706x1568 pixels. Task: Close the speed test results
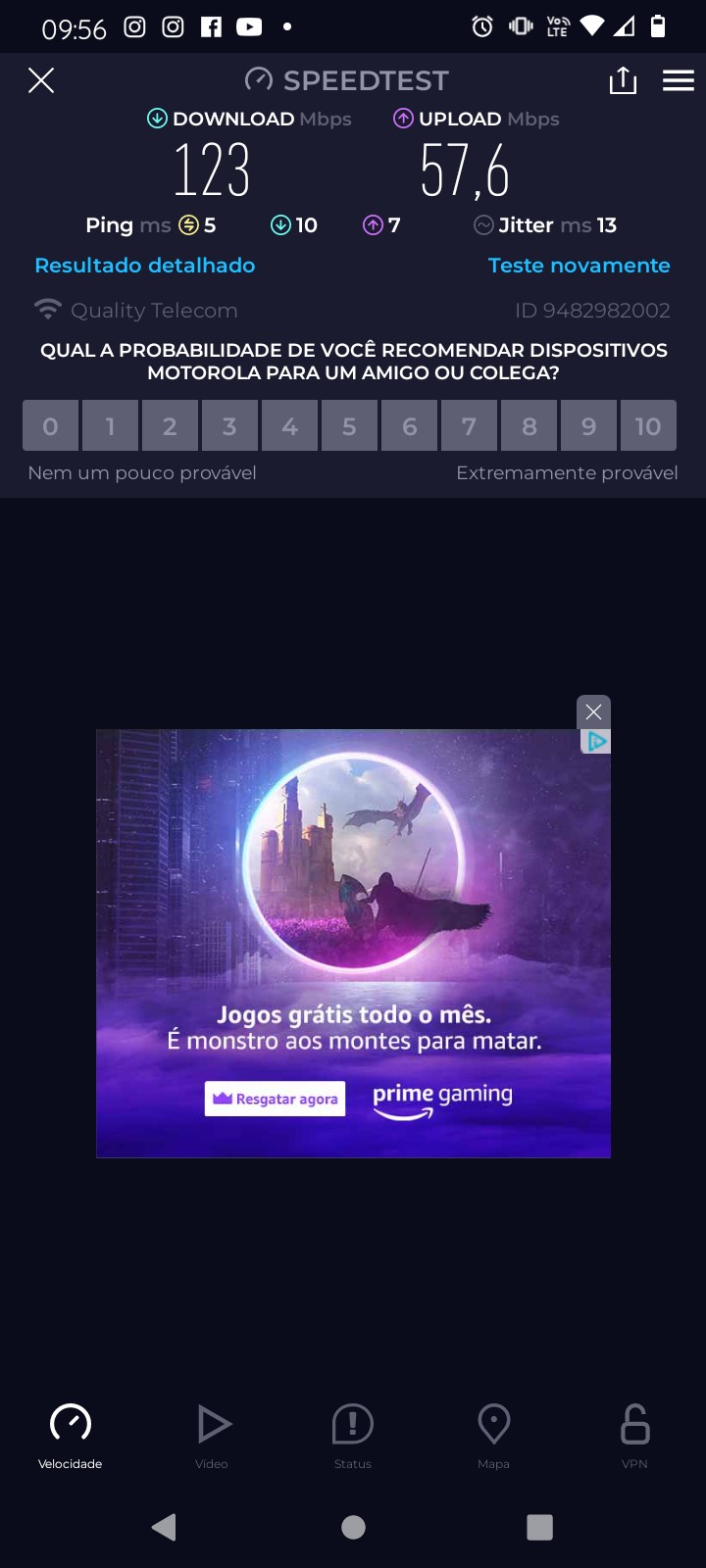41,80
